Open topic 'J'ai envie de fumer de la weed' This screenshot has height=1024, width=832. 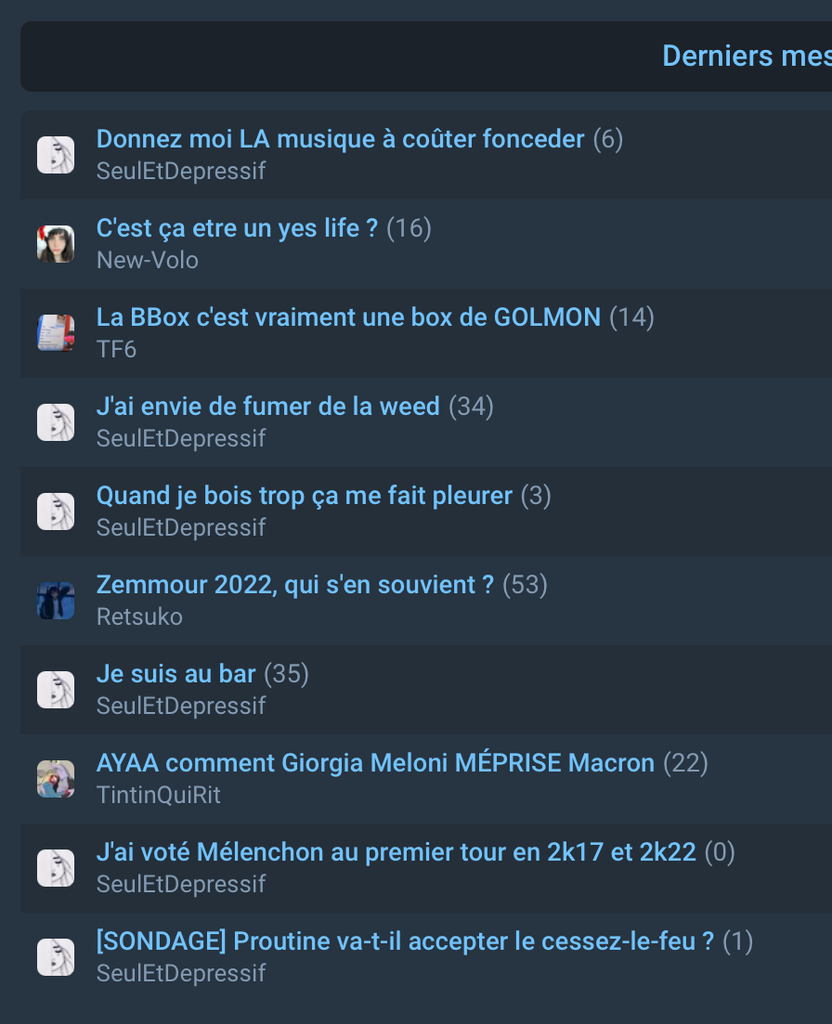click(268, 406)
